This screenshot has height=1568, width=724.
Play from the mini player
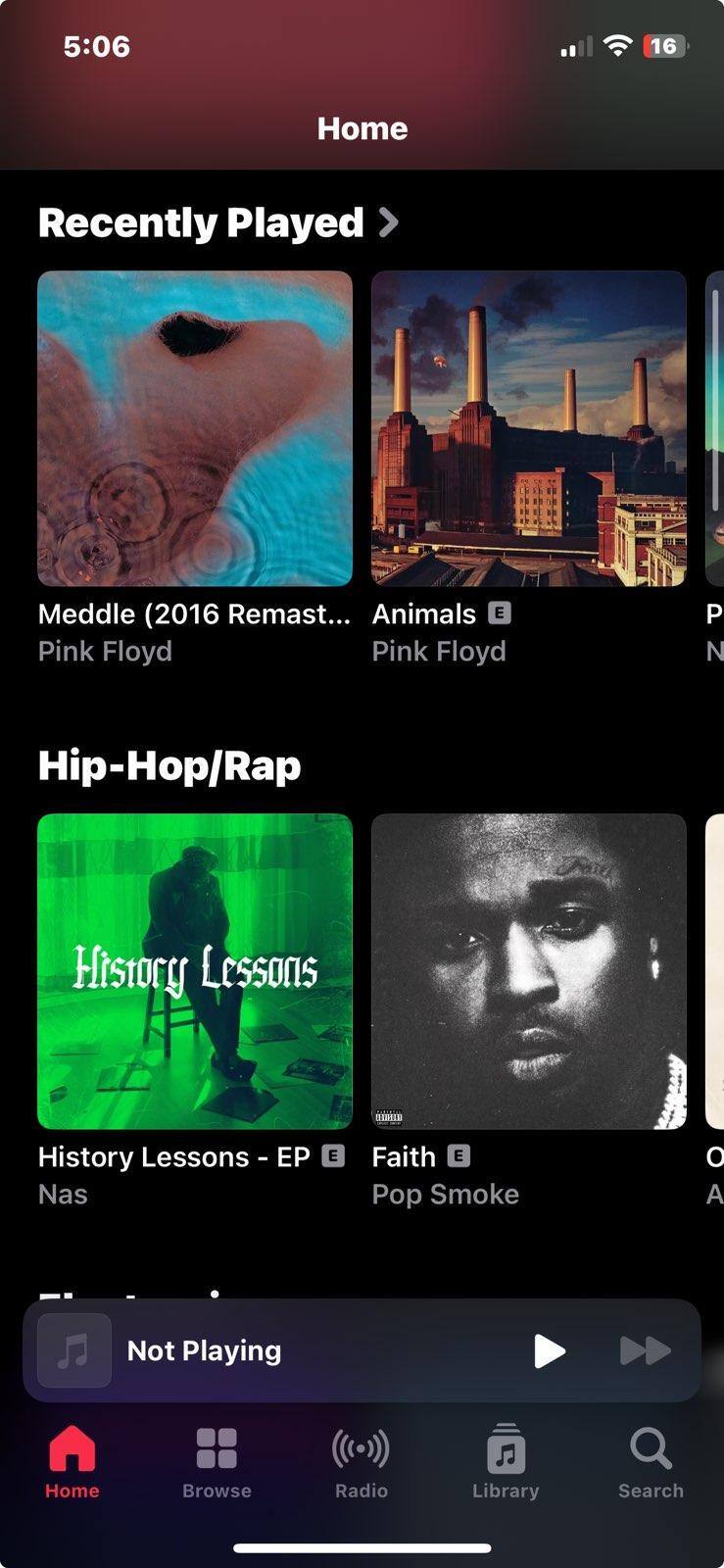click(550, 1350)
